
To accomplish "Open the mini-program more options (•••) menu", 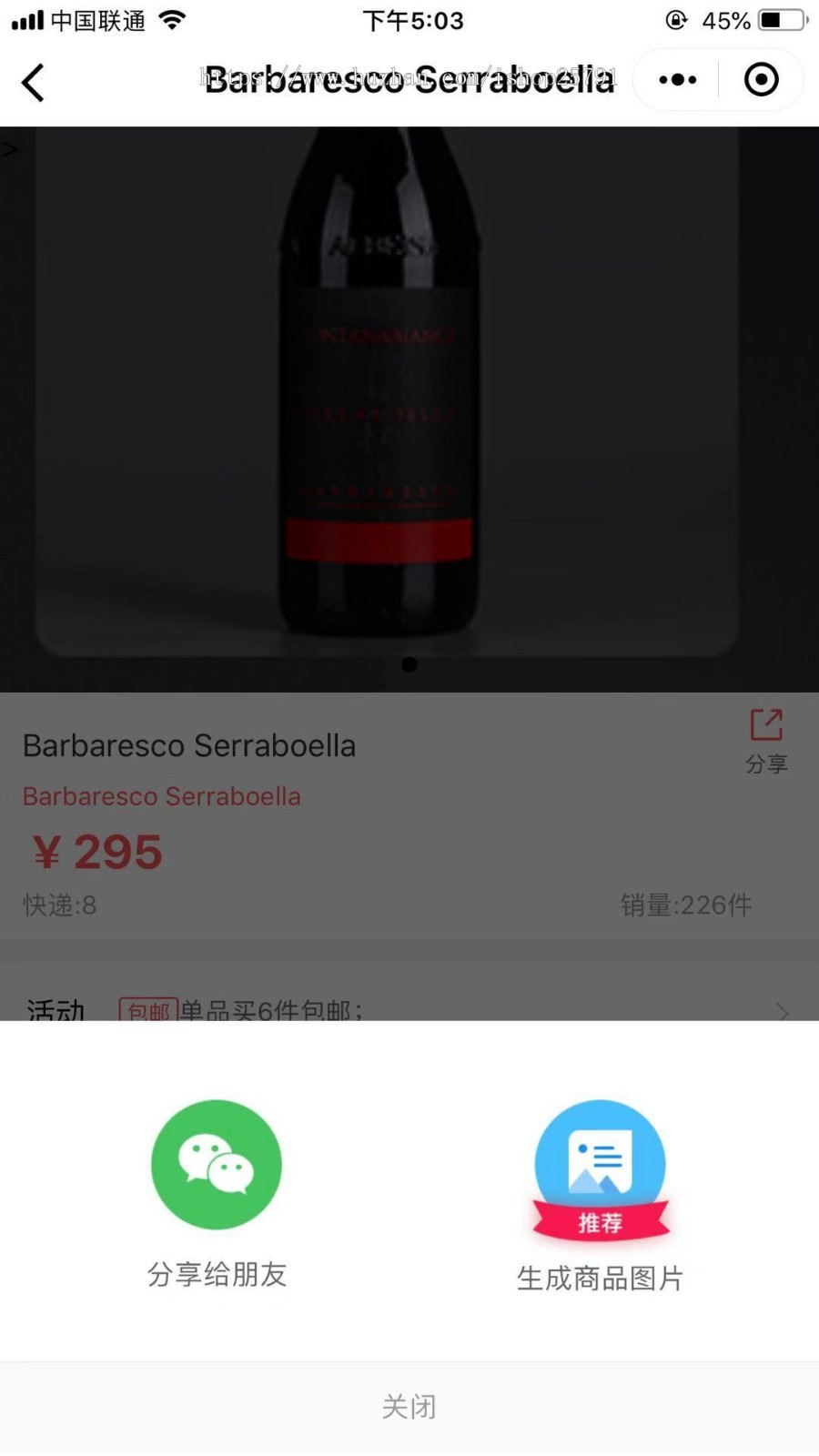I will click(x=675, y=80).
